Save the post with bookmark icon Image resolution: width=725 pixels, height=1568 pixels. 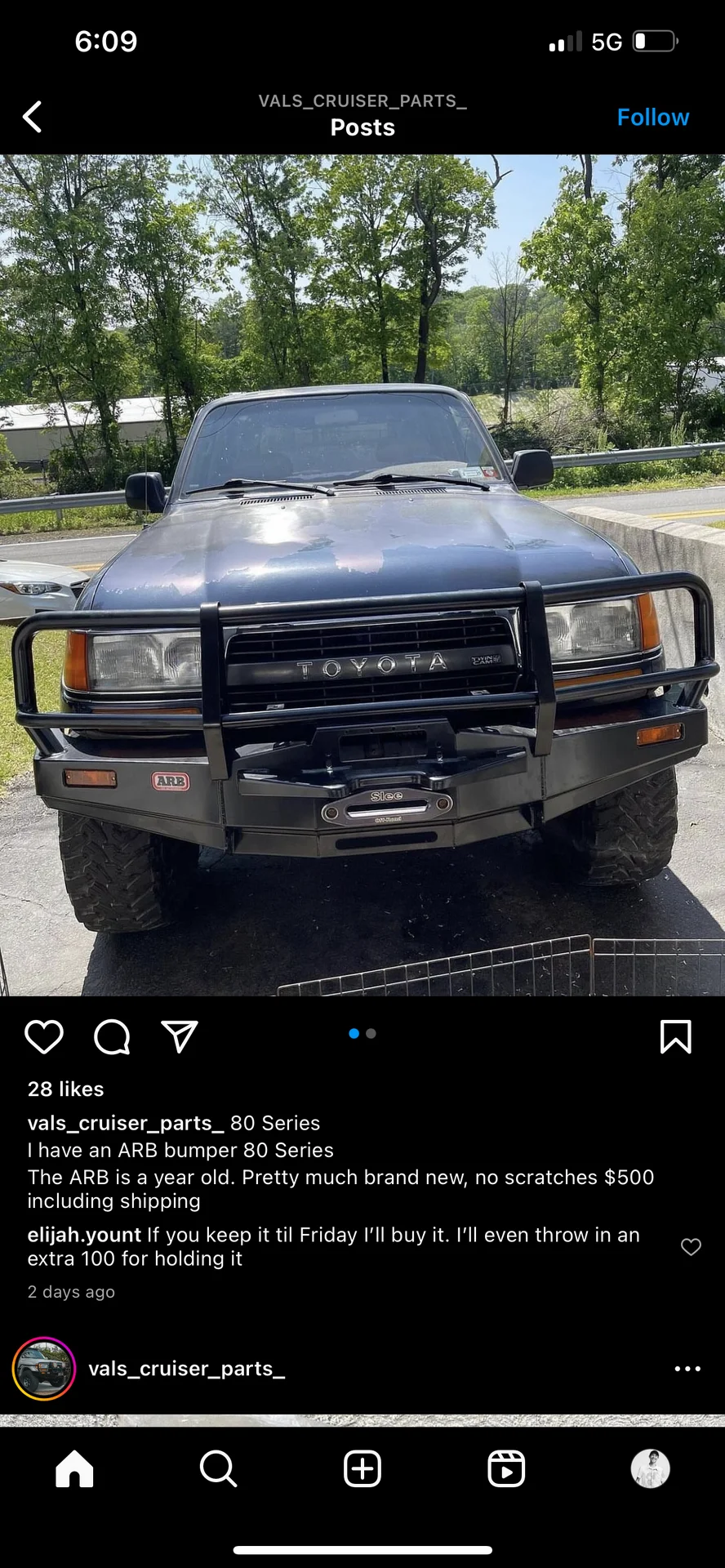[675, 1036]
